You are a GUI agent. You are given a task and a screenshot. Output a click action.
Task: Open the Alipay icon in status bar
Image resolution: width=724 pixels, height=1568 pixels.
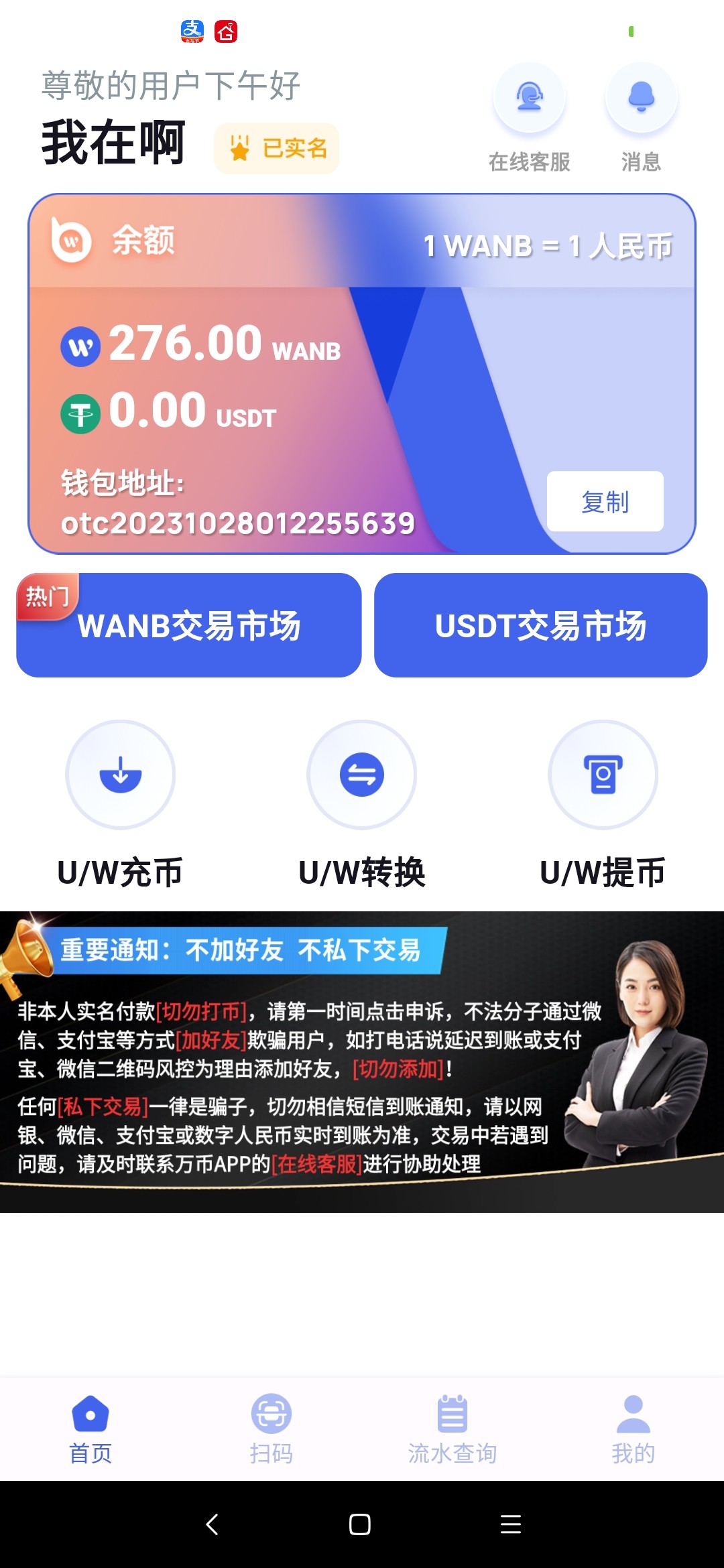pos(191,31)
